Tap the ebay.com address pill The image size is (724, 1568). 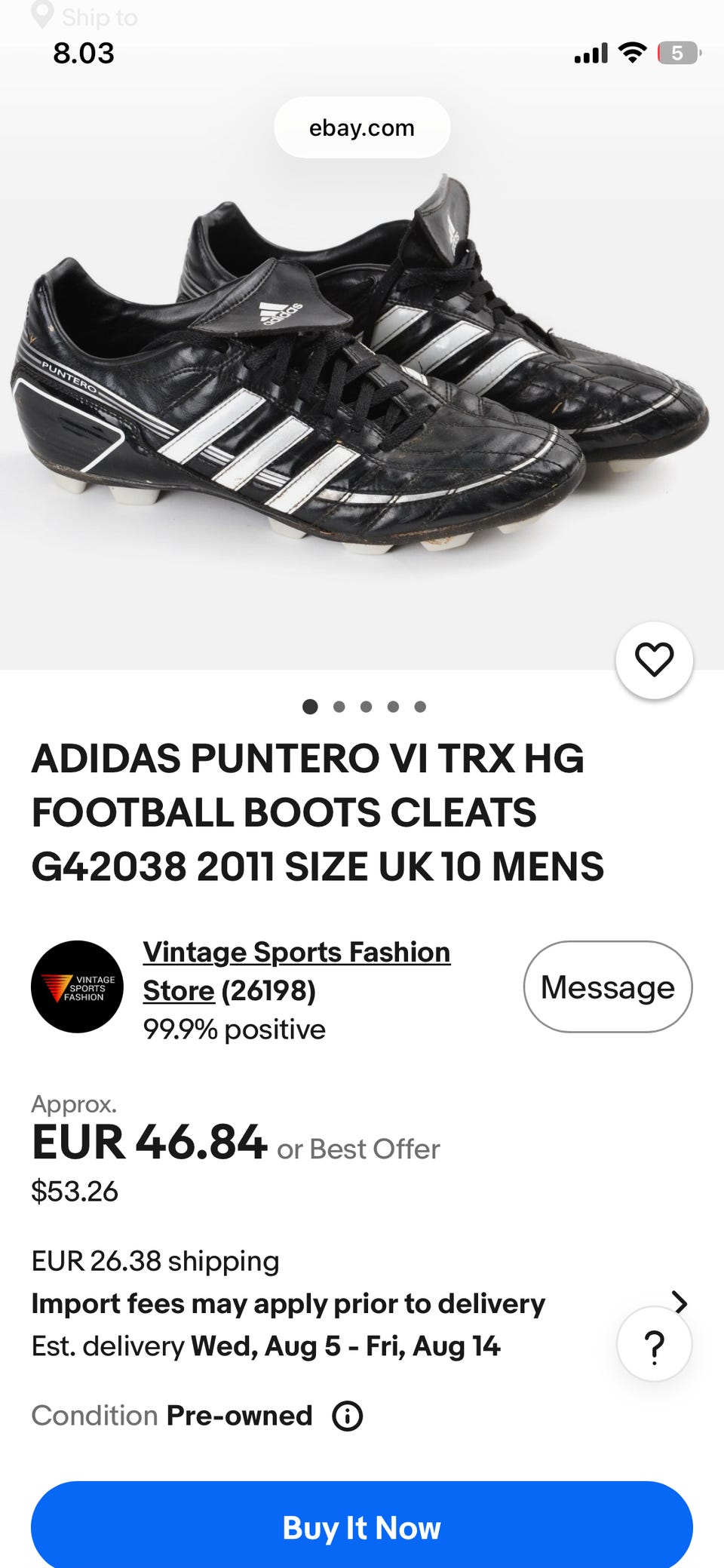[362, 127]
